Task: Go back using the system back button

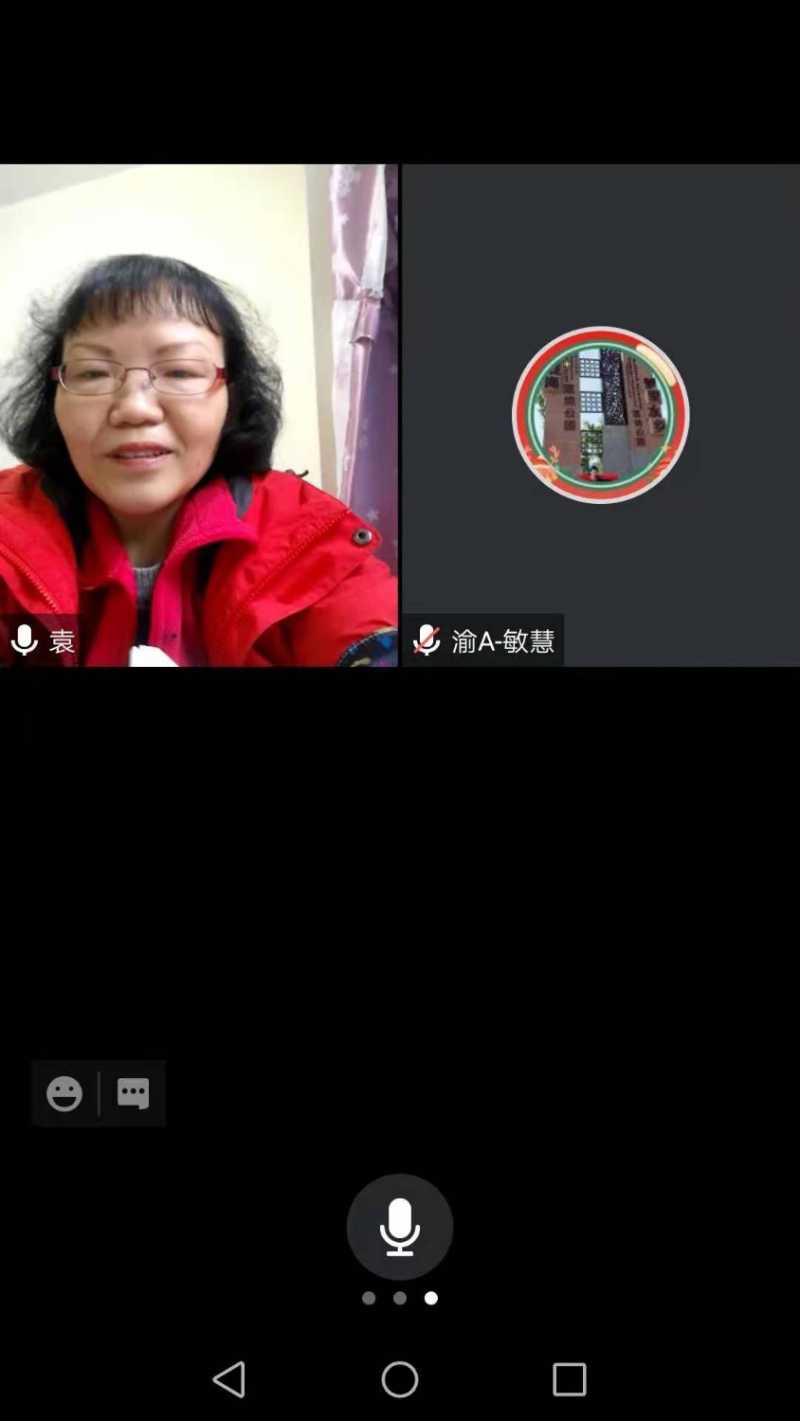Action: [x=229, y=1379]
